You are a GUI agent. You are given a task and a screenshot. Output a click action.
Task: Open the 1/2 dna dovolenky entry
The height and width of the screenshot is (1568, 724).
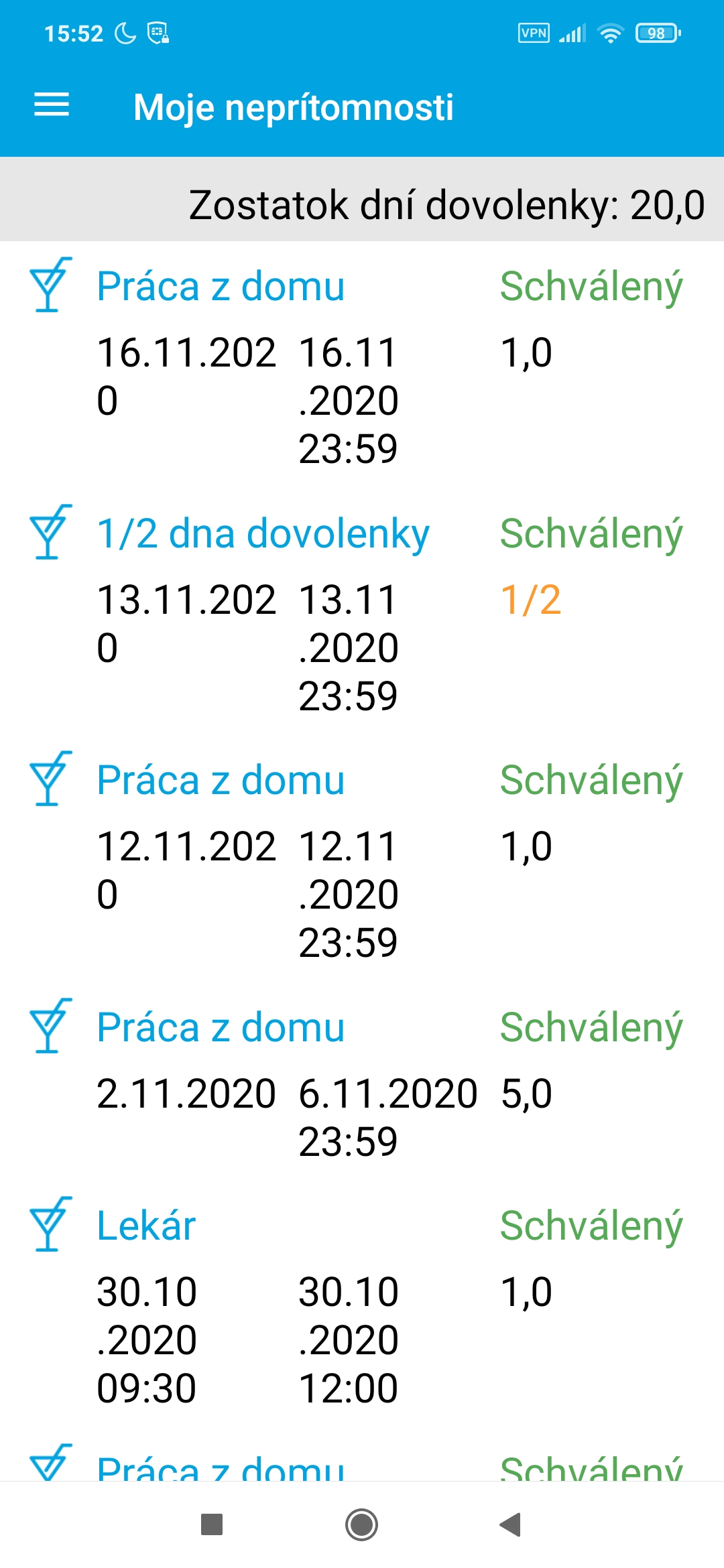click(x=362, y=612)
